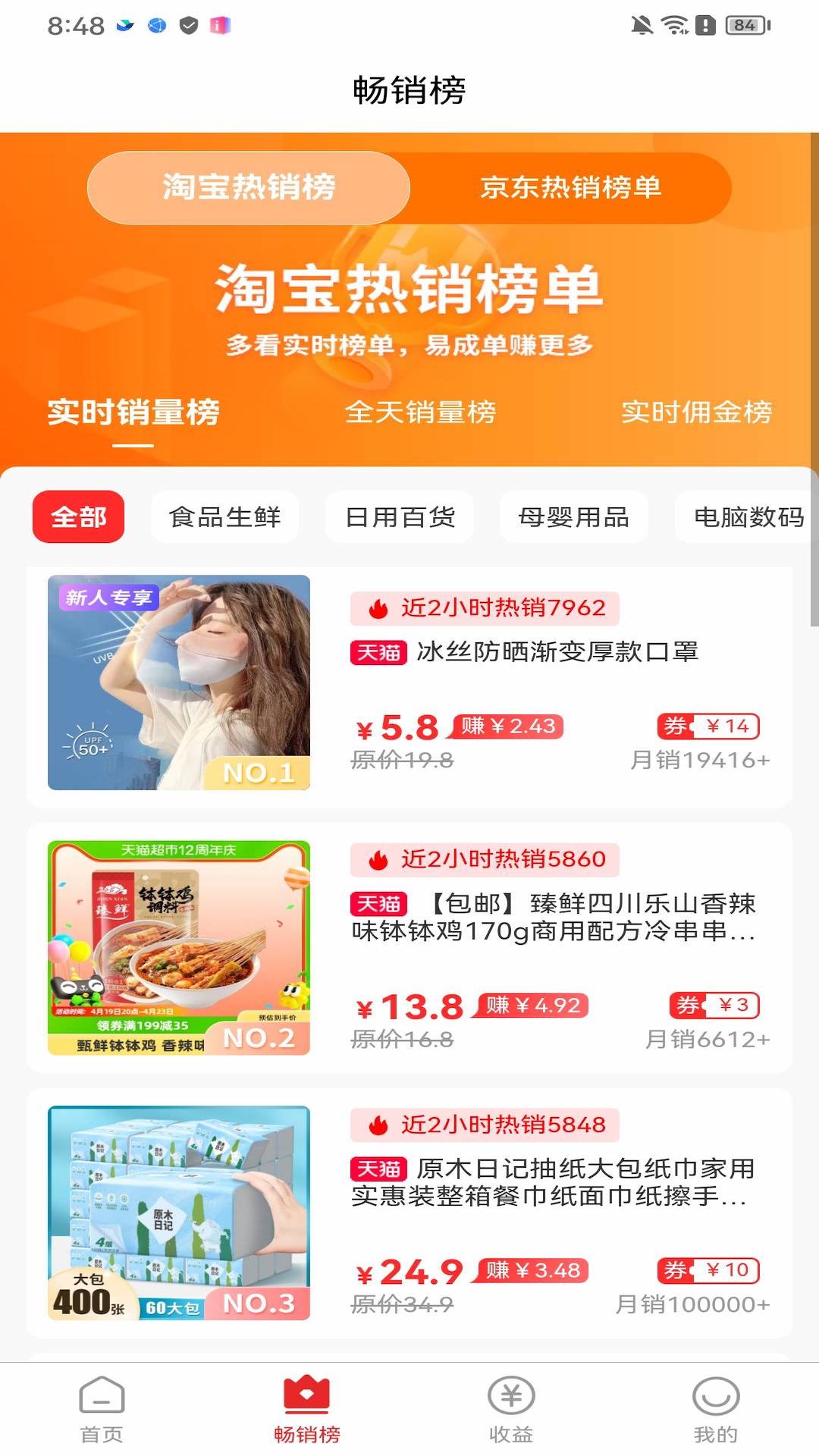Image resolution: width=819 pixels, height=1456 pixels.
Task: Tap the 畅销榜 bottom tab
Action: pyautogui.click(x=306, y=1409)
